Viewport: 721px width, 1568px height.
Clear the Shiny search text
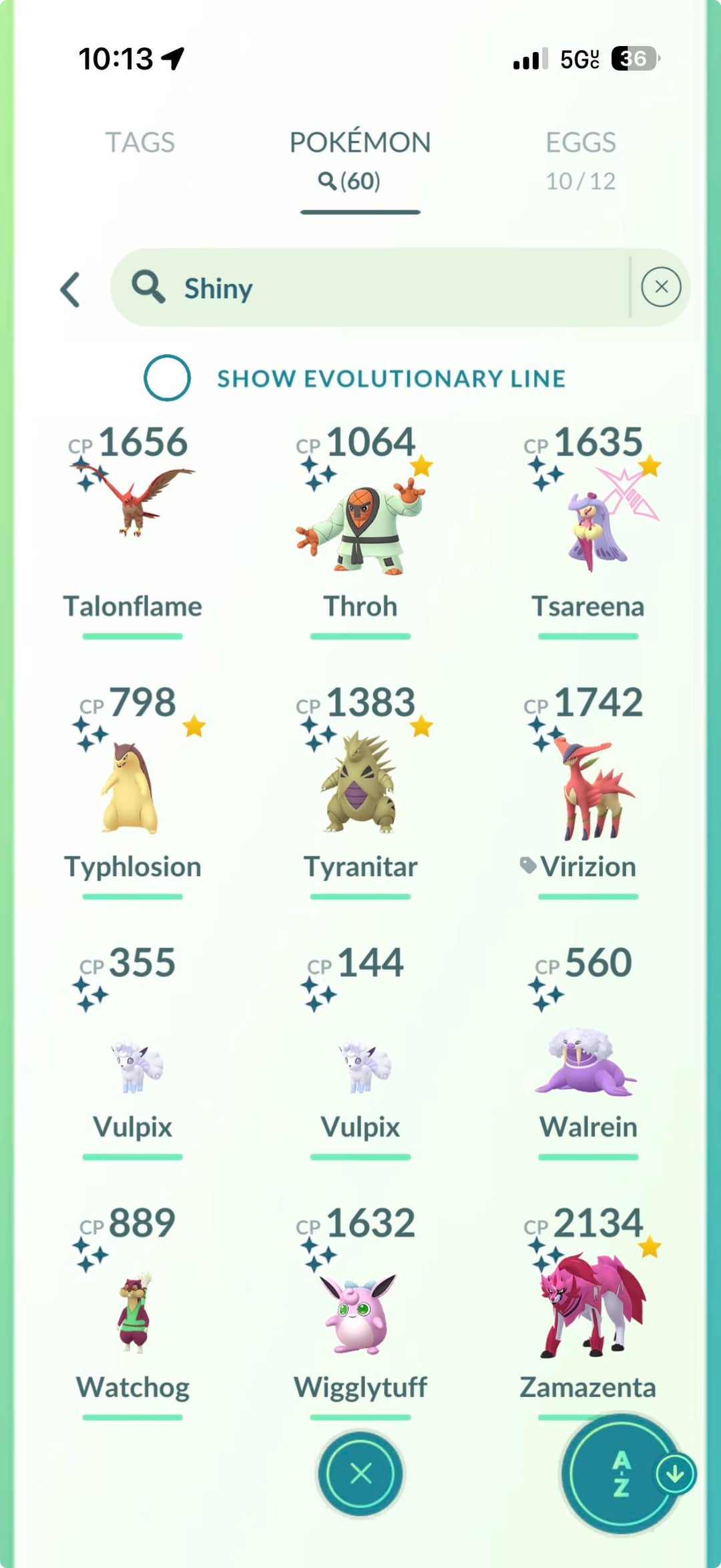coord(660,287)
